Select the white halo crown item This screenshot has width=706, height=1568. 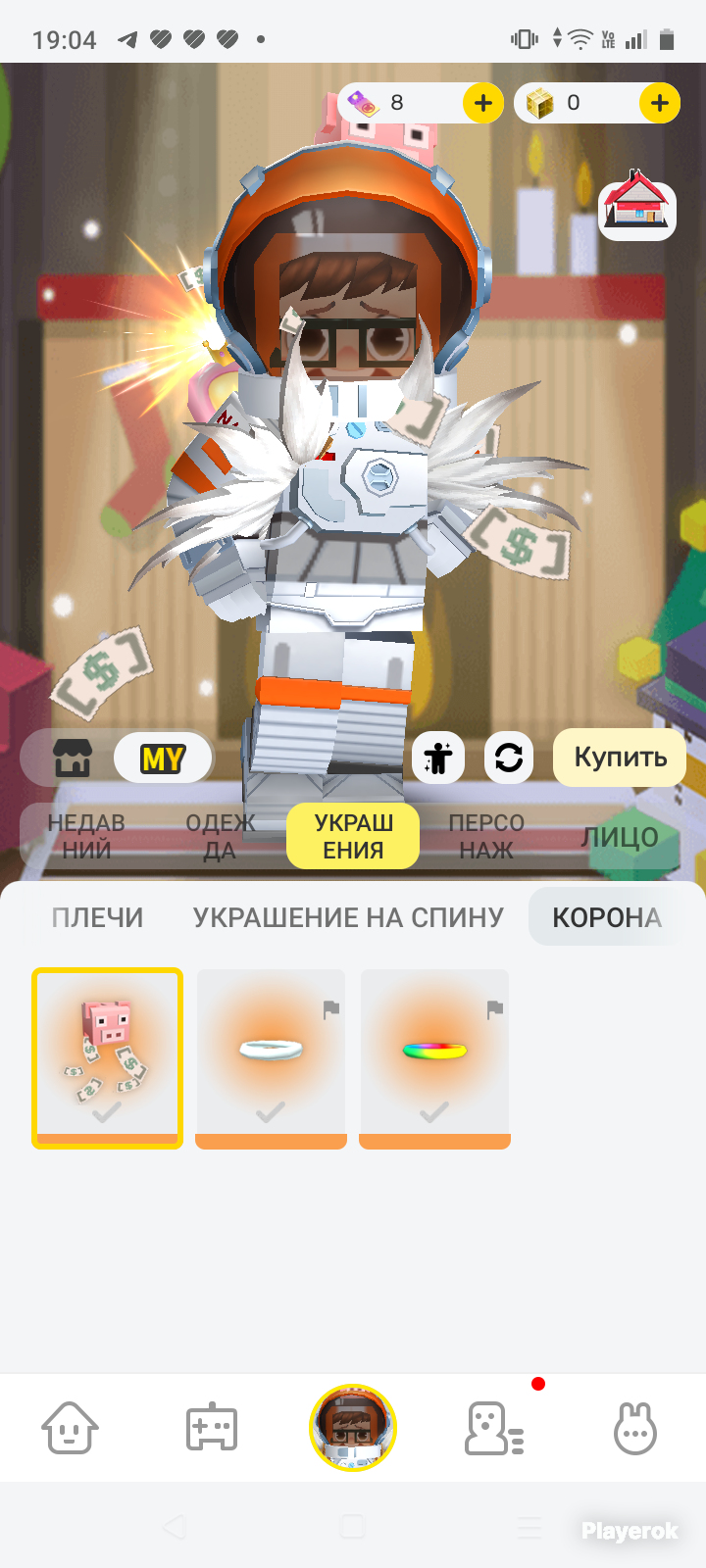coord(271,1058)
